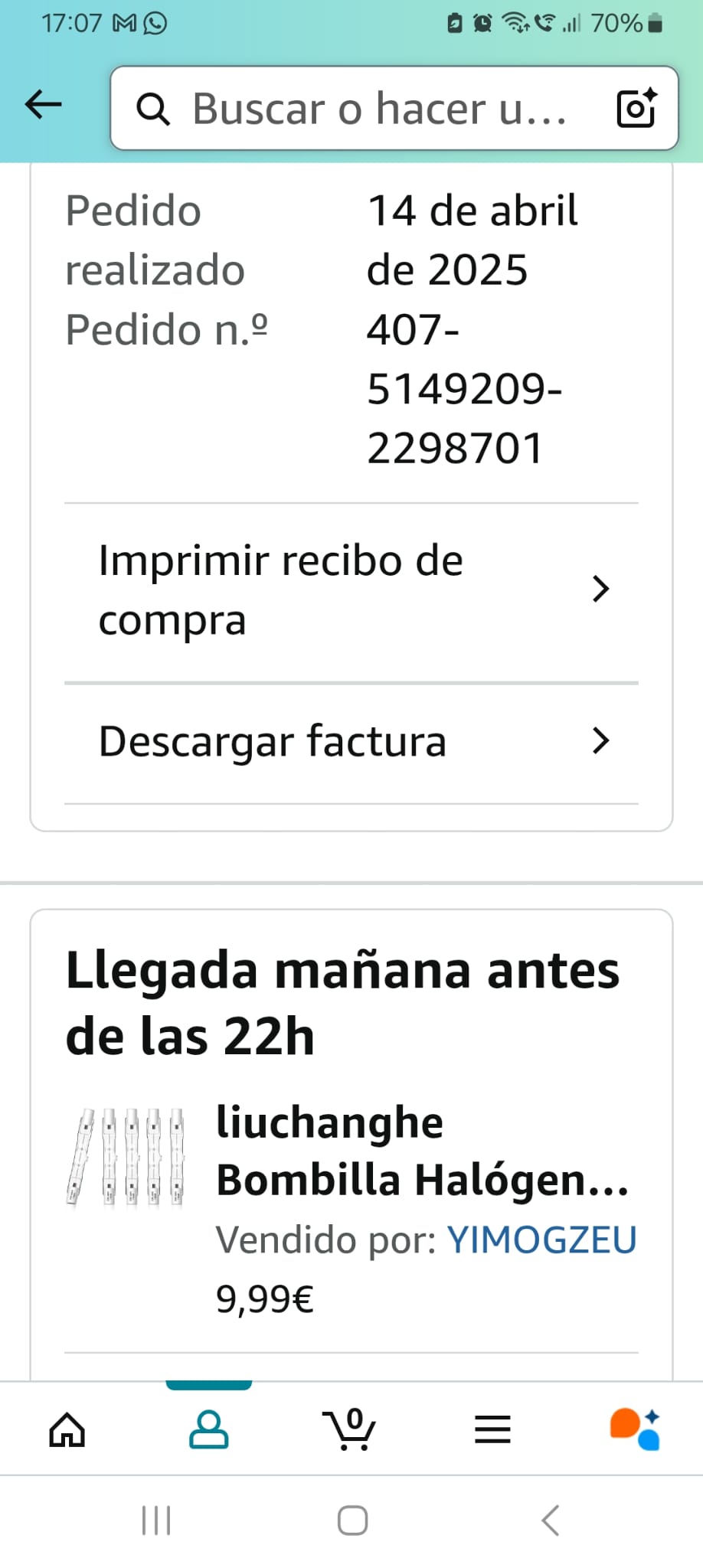703x1568 pixels.
Task: Open Imprimir recibo de compra
Action: (351, 590)
